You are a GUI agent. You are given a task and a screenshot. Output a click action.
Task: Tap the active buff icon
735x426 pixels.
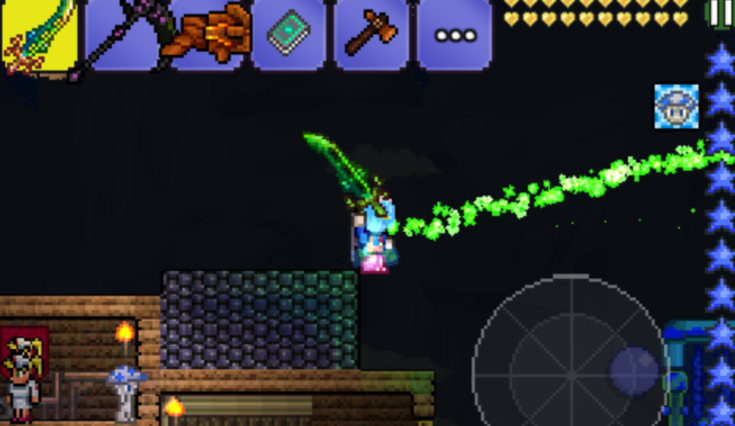(676, 105)
